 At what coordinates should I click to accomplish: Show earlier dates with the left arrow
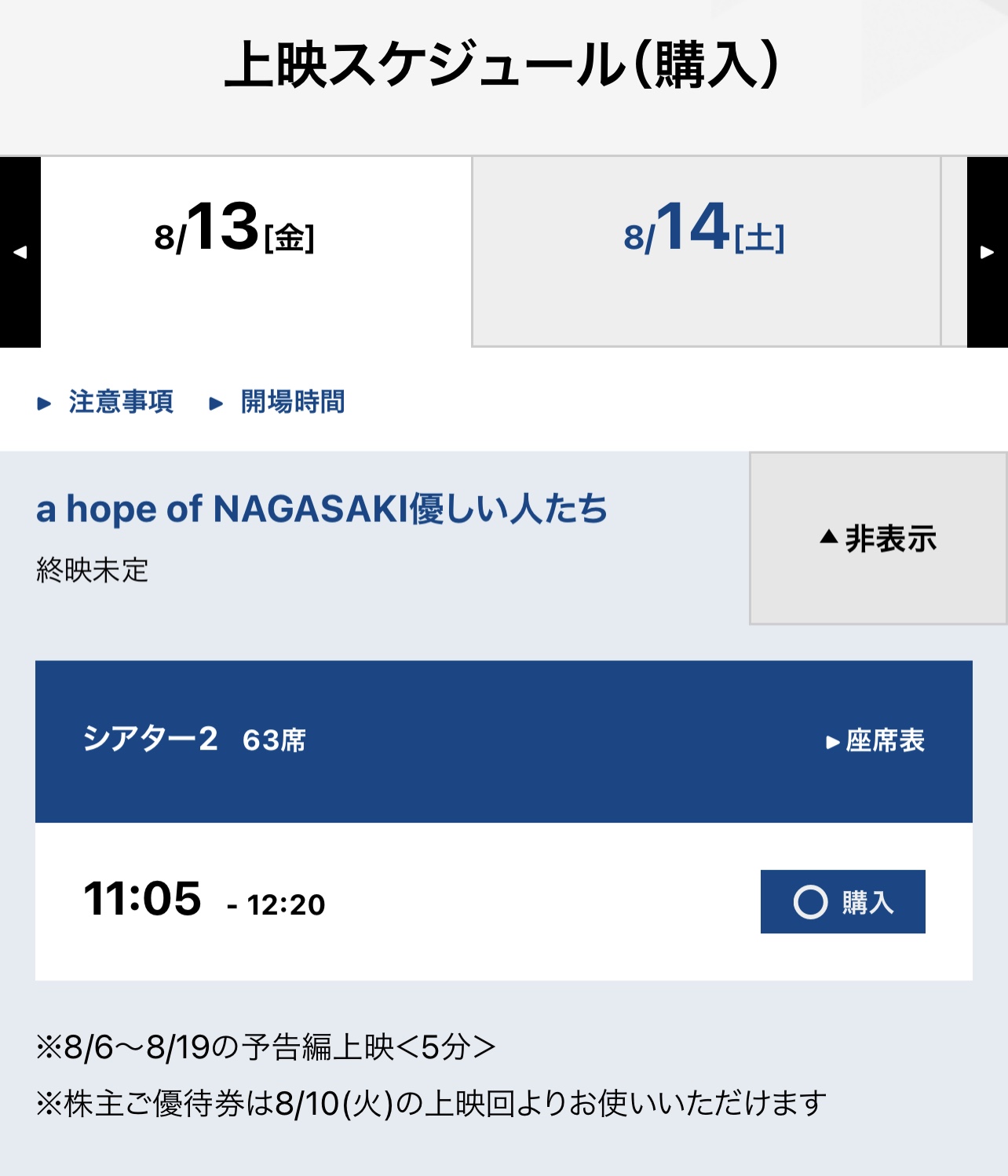(20, 252)
